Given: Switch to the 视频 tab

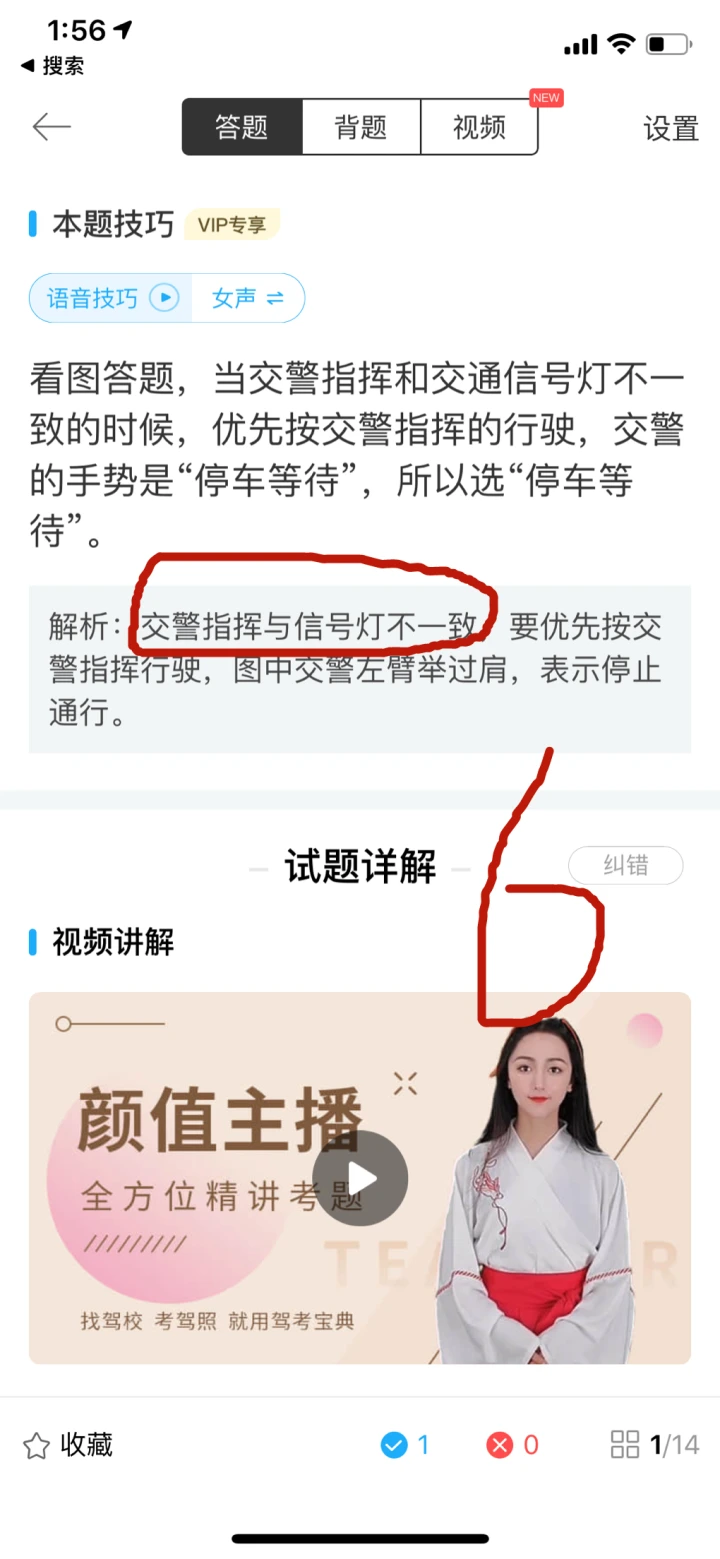Looking at the screenshot, I should click(479, 127).
